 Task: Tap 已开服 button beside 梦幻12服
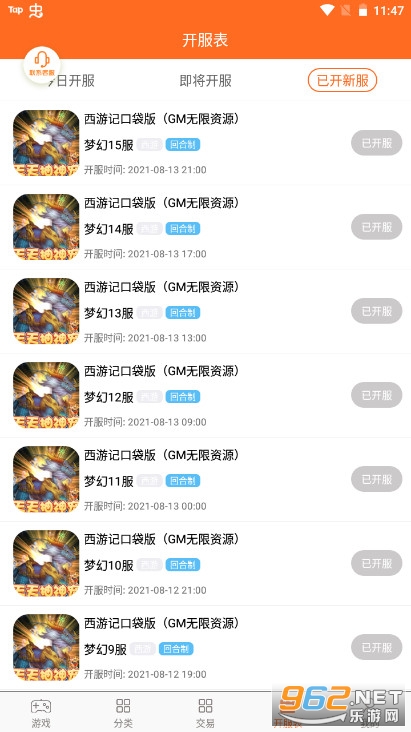tap(376, 395)
